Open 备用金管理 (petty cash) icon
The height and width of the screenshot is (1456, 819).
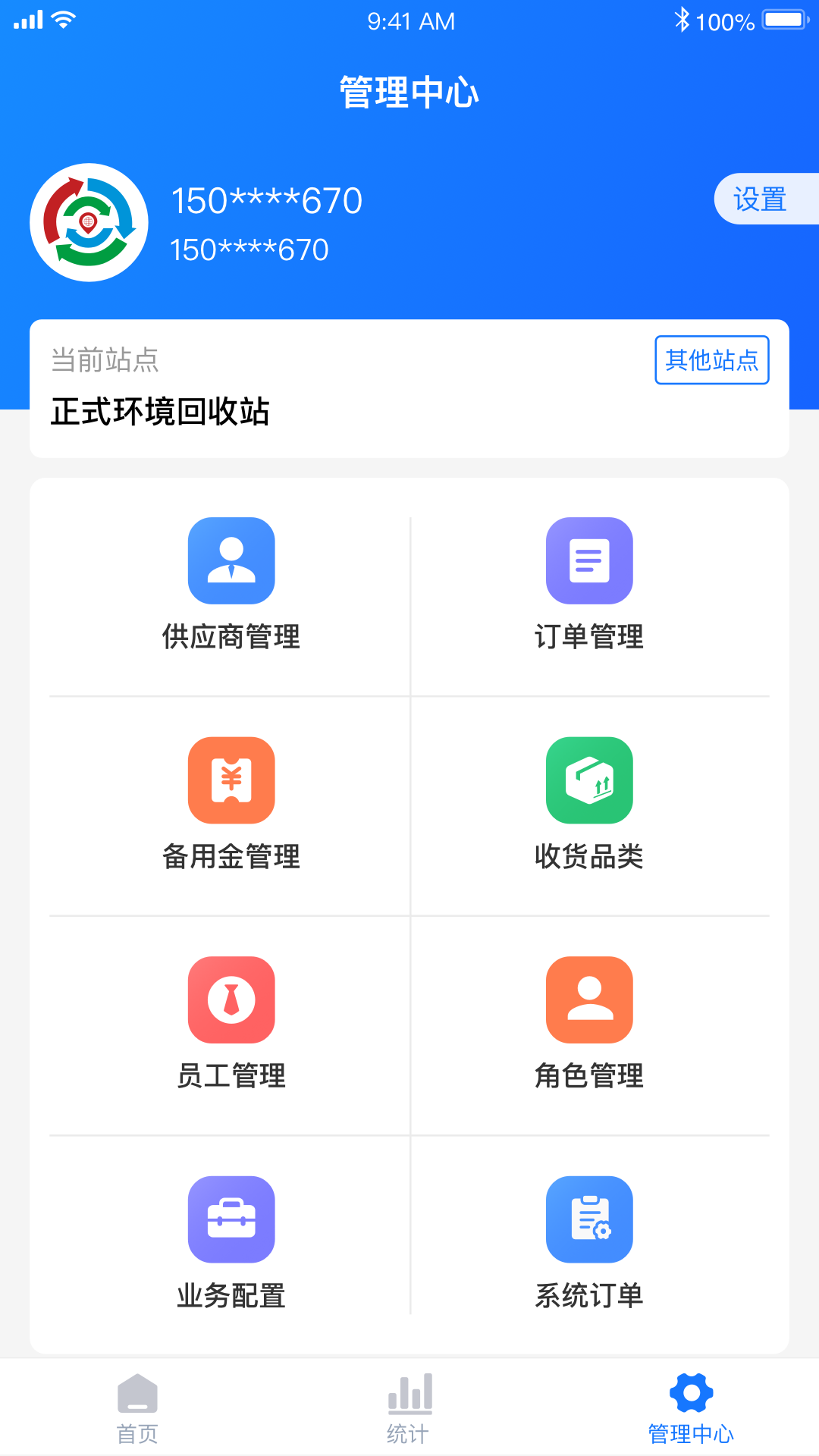tap(231, 780)
